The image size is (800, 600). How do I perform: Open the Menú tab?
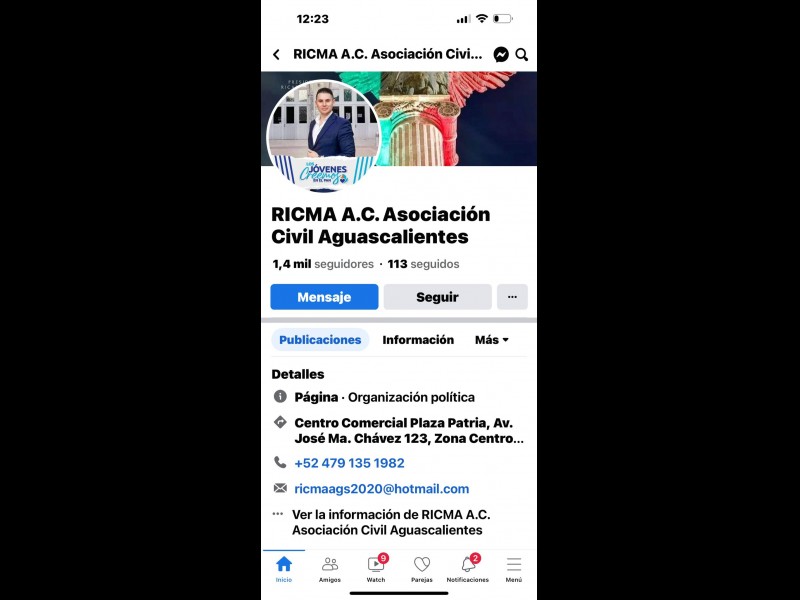pos(513,568)
